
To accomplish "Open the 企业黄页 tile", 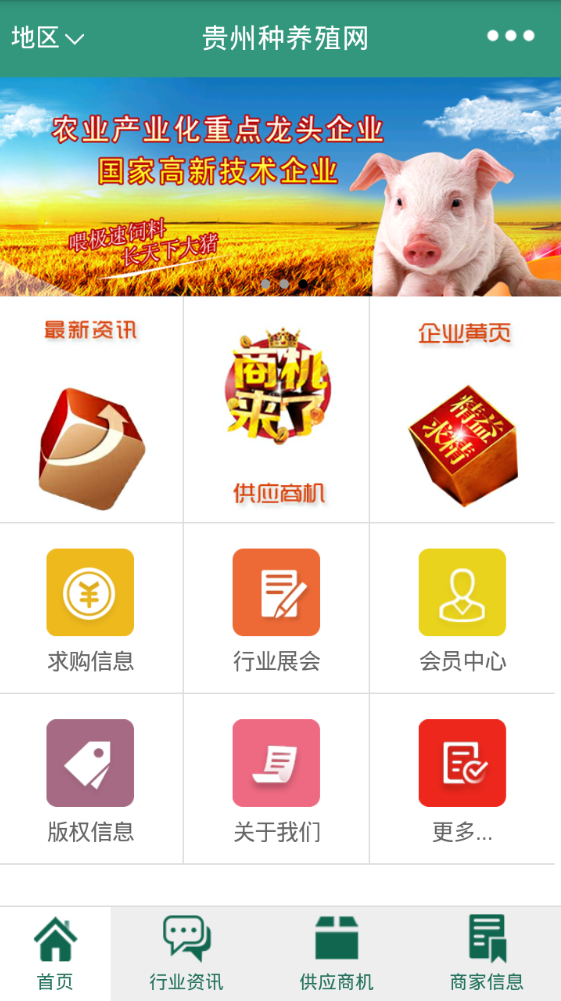I will pos(463,410).
